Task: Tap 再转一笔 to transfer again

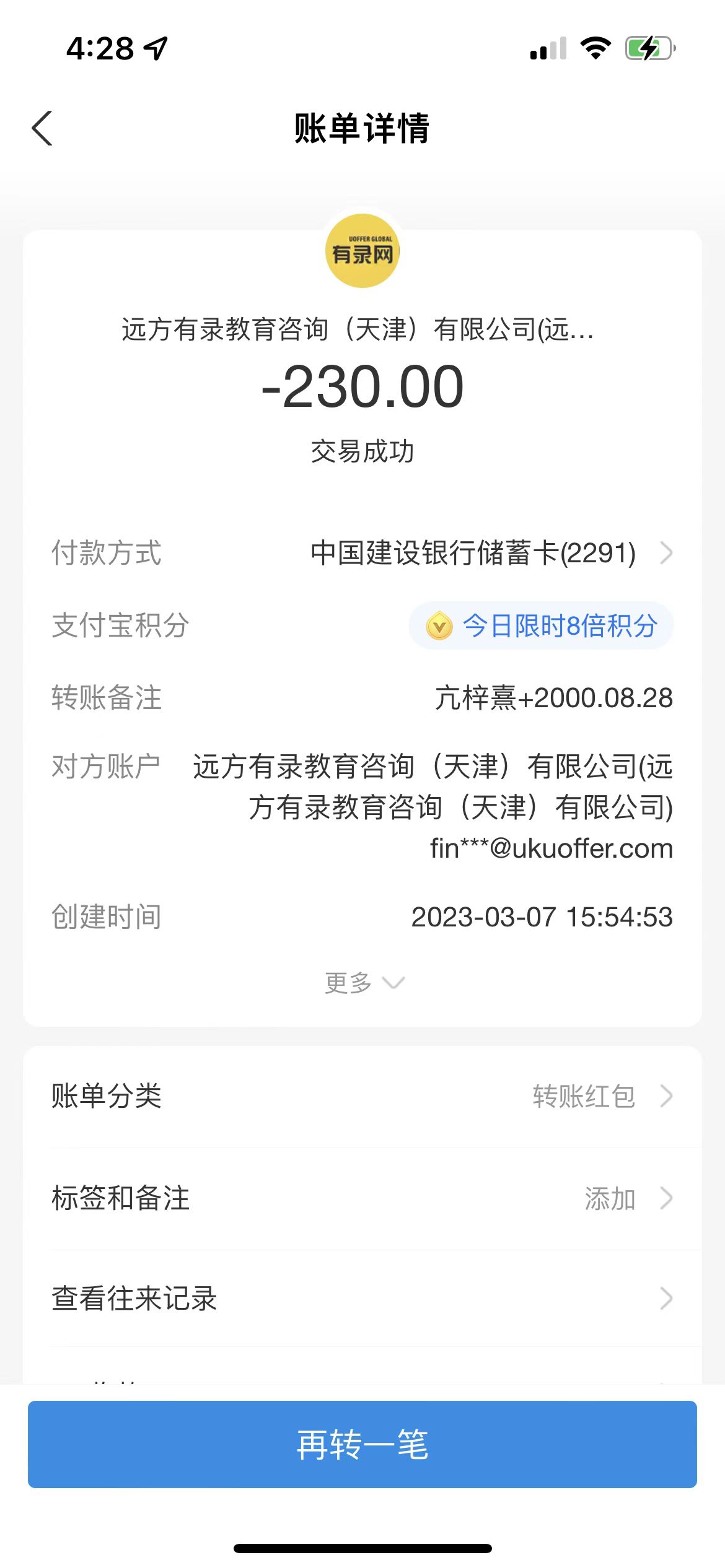Action: coord(362,1444)
